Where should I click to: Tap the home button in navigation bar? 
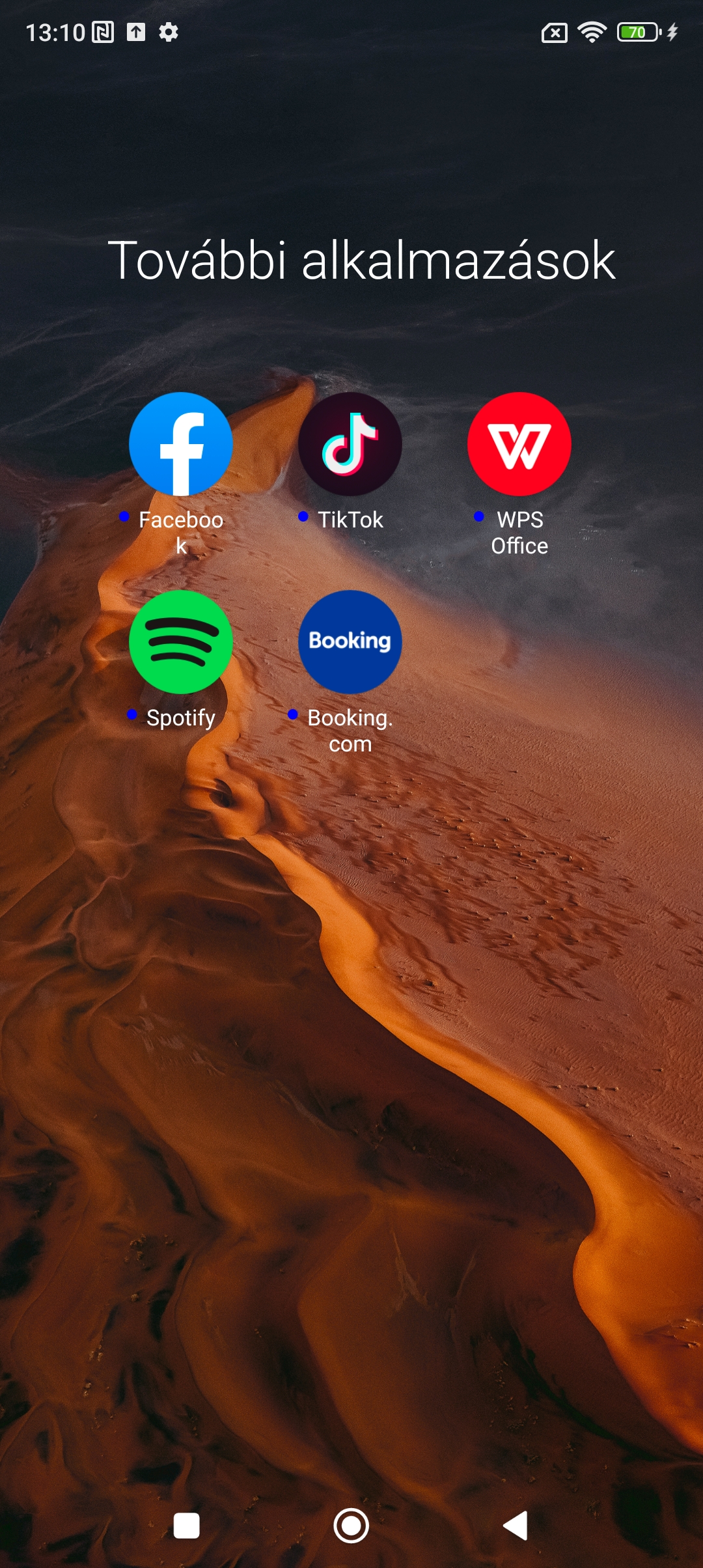[x=351, y=1526]
